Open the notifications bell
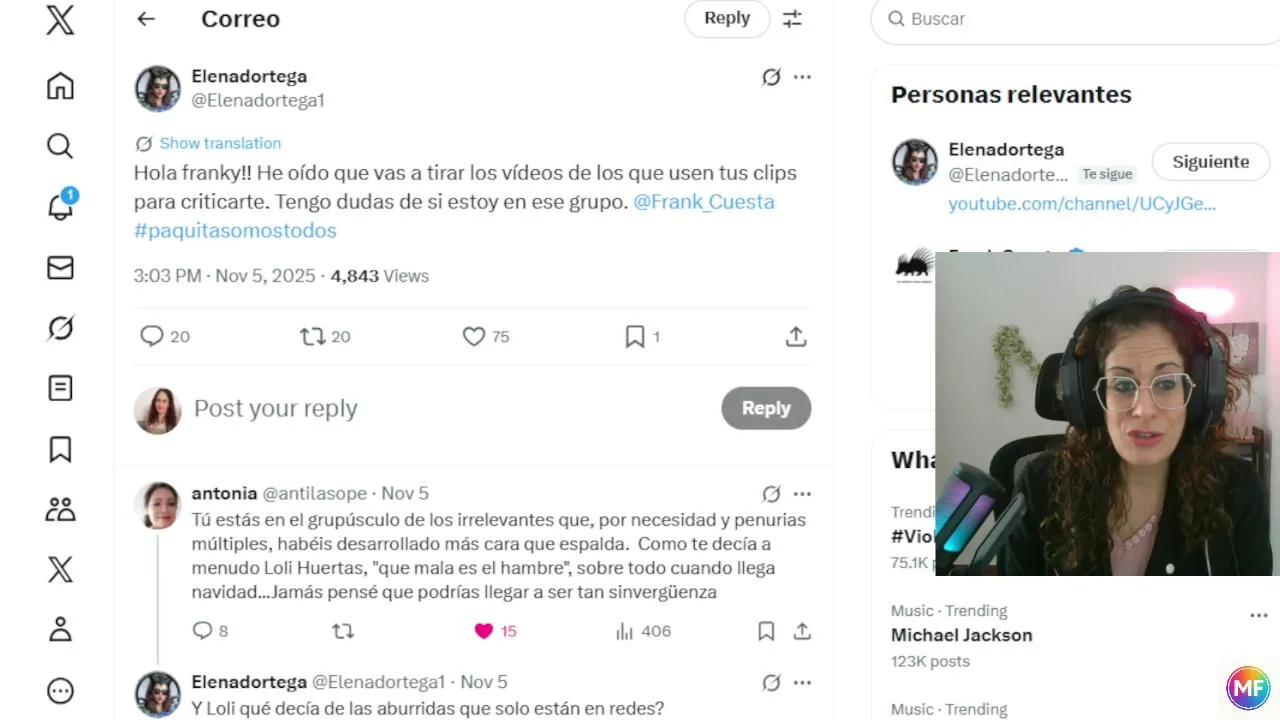The width and height of the screenshot is (1280, 720). coord(60,207)
